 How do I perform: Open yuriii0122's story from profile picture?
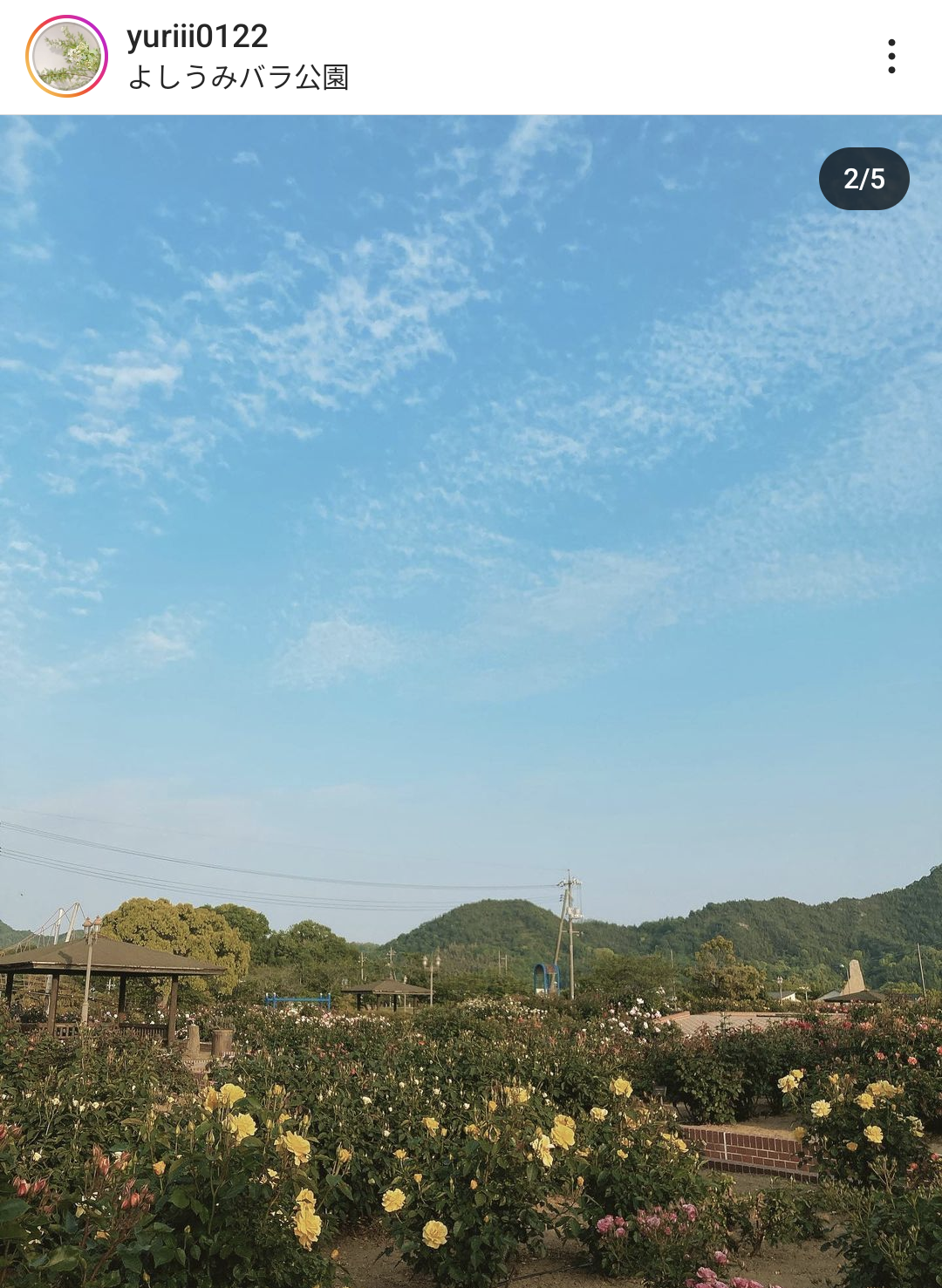coord(66,56)
